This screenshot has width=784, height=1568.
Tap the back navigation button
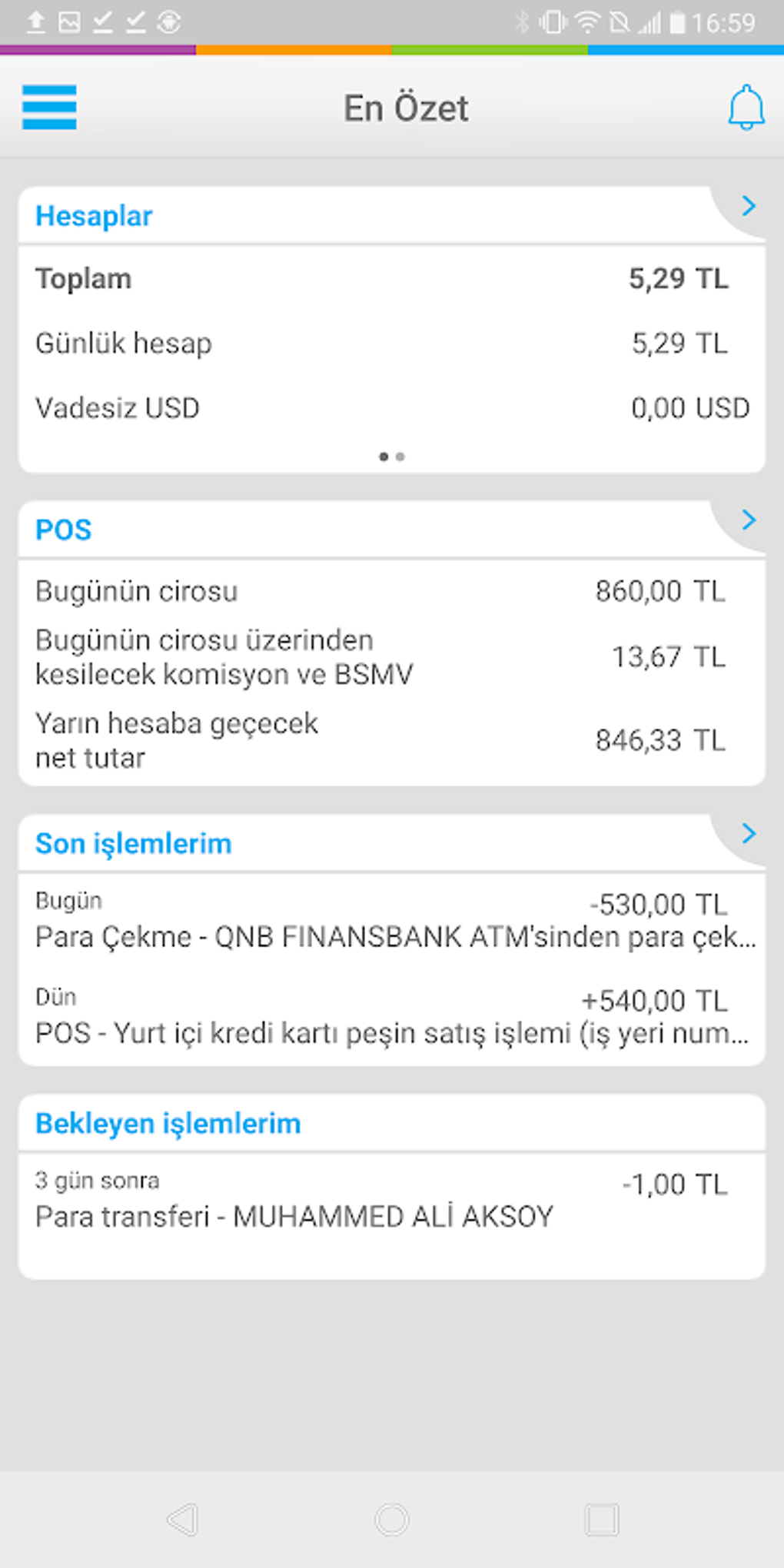coord(182,1520)
